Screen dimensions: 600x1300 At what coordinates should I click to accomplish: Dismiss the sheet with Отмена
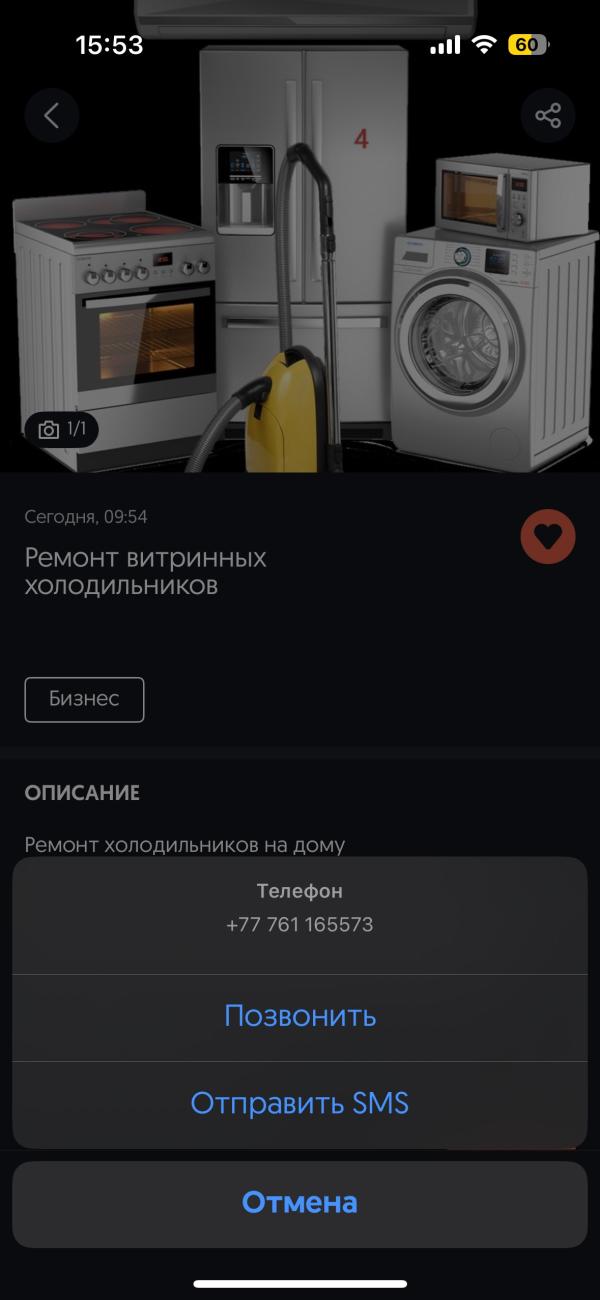pos(300,1203)
